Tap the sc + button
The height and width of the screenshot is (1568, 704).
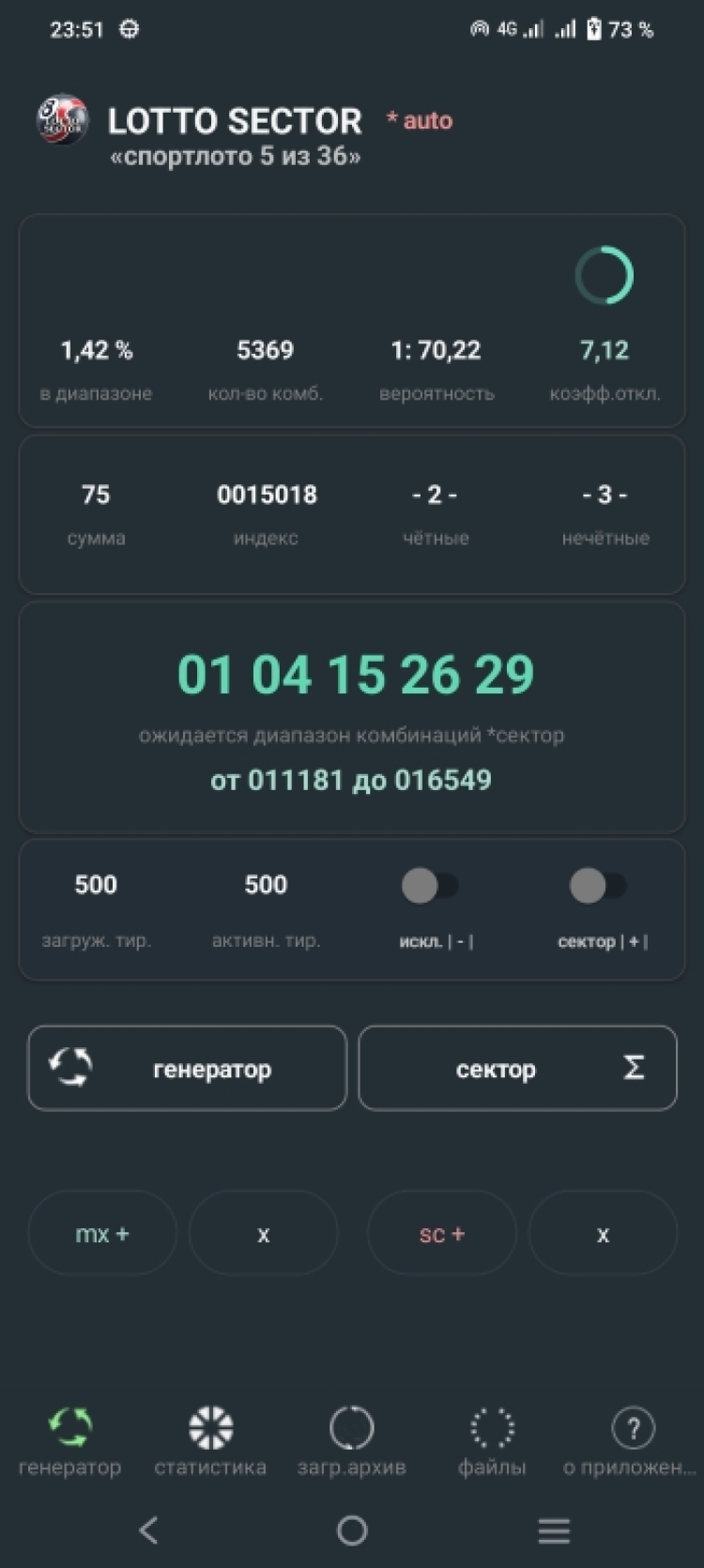tap(441, 1233)
